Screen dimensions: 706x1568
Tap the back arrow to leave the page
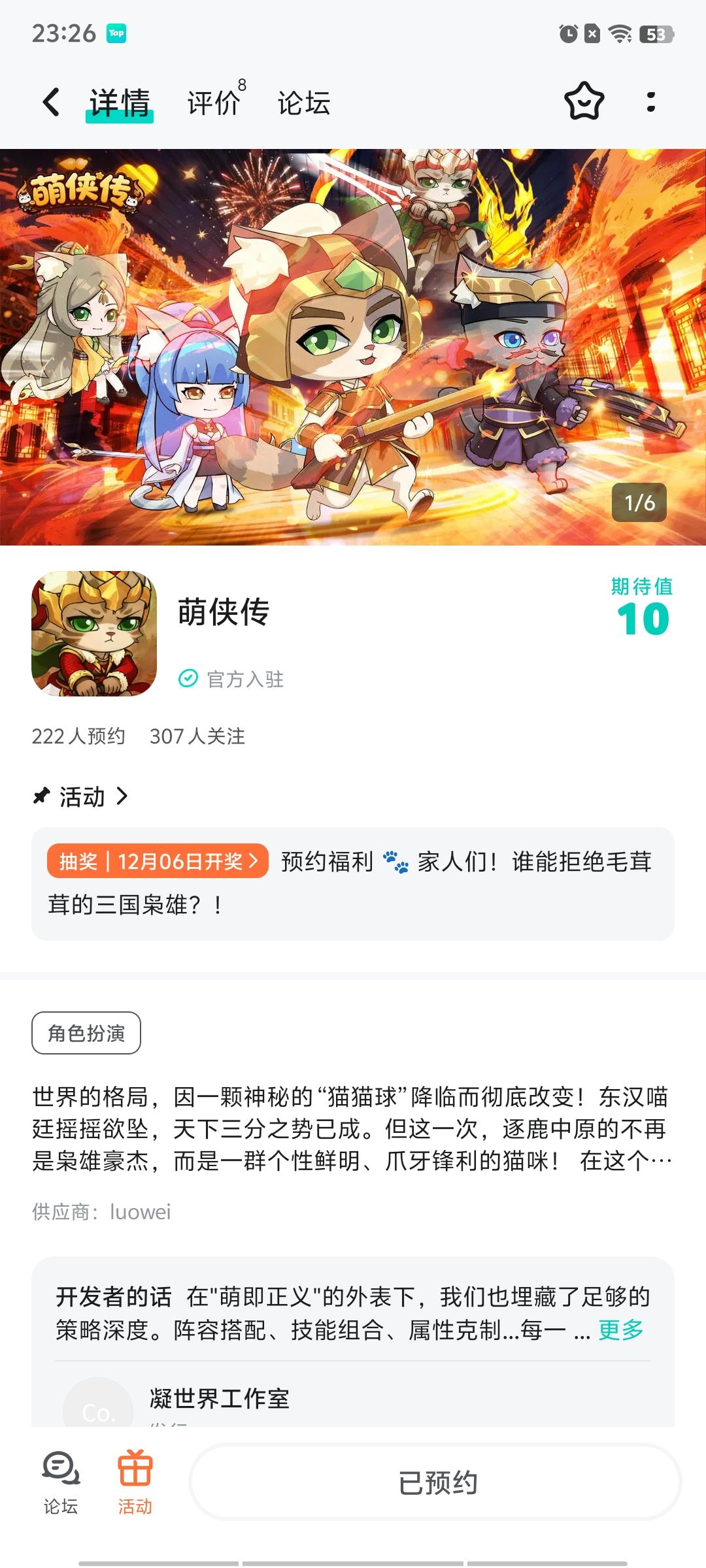pos(50,102)
